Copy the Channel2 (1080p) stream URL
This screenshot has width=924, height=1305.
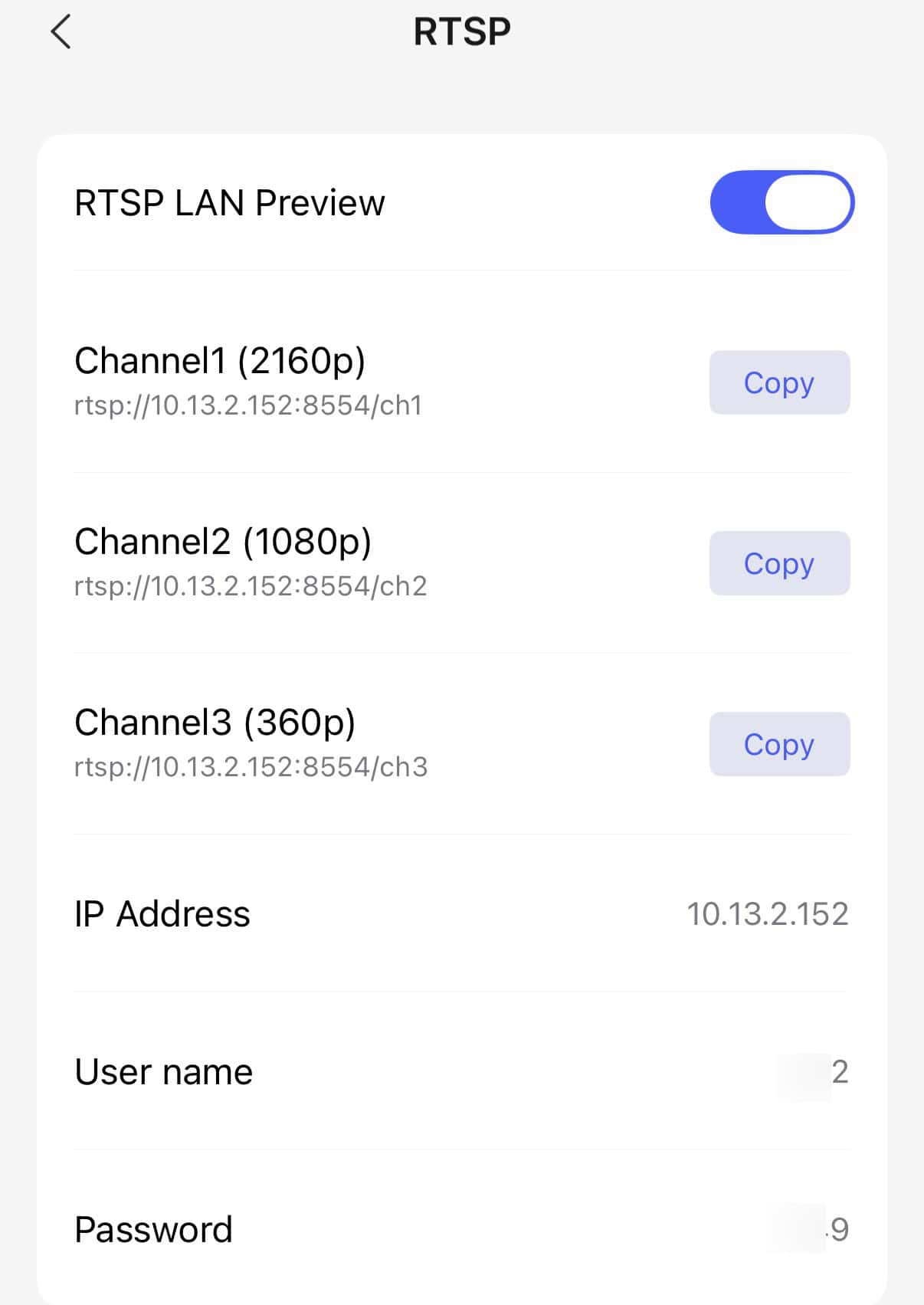tap(779, 563)
